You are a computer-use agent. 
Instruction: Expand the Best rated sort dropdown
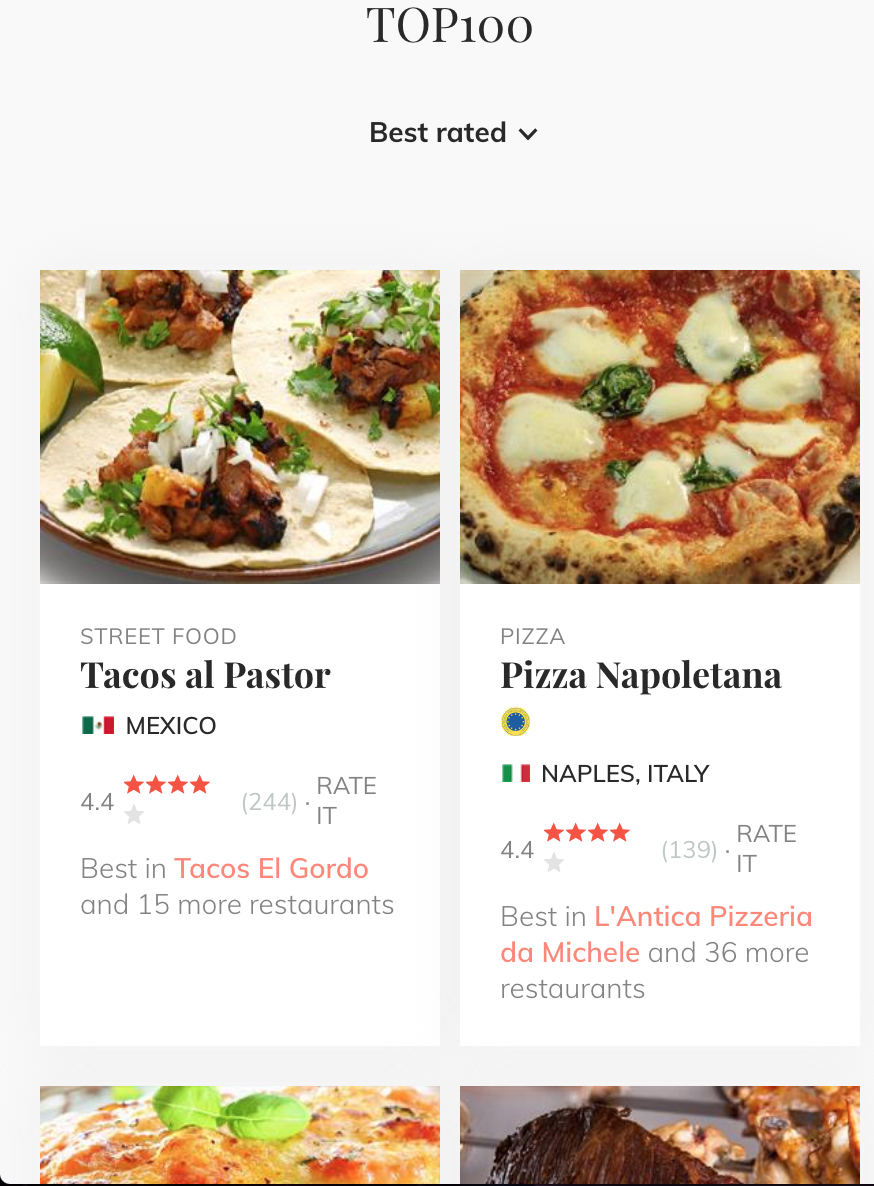point(453,133)
